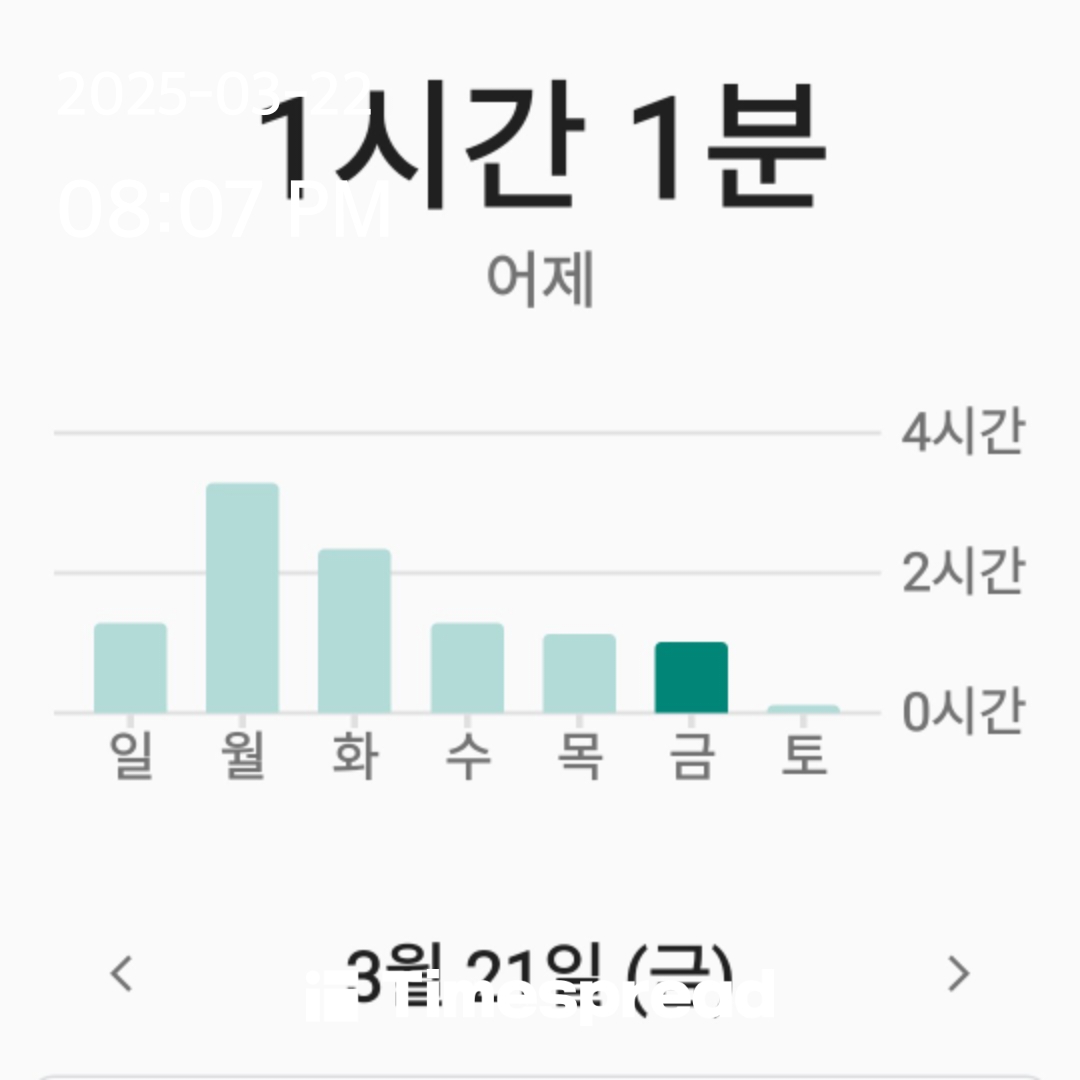
Task: Select the 일 (Sunday) bar
Action: coord(130,668)
